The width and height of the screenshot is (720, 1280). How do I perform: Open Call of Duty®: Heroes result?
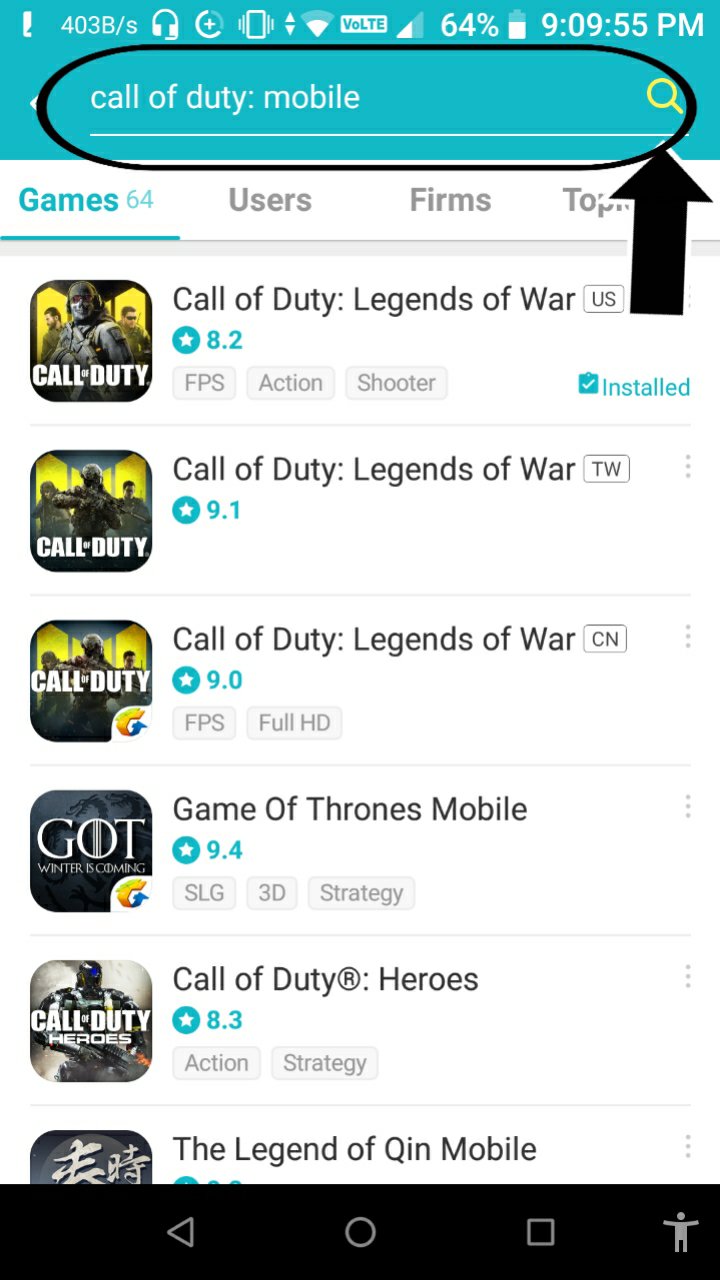(326, 979)
